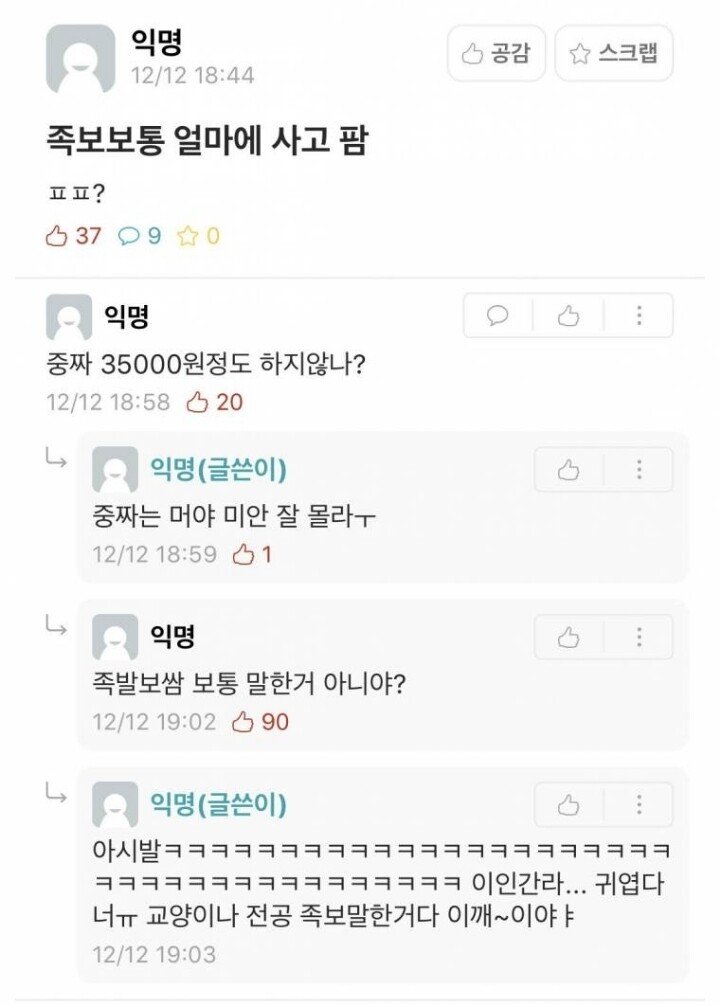The image size is (720, 1006).
Task: Like the 족발보쌈 보통 말한거 아니야 reply
Action: (x=568, y=637)
